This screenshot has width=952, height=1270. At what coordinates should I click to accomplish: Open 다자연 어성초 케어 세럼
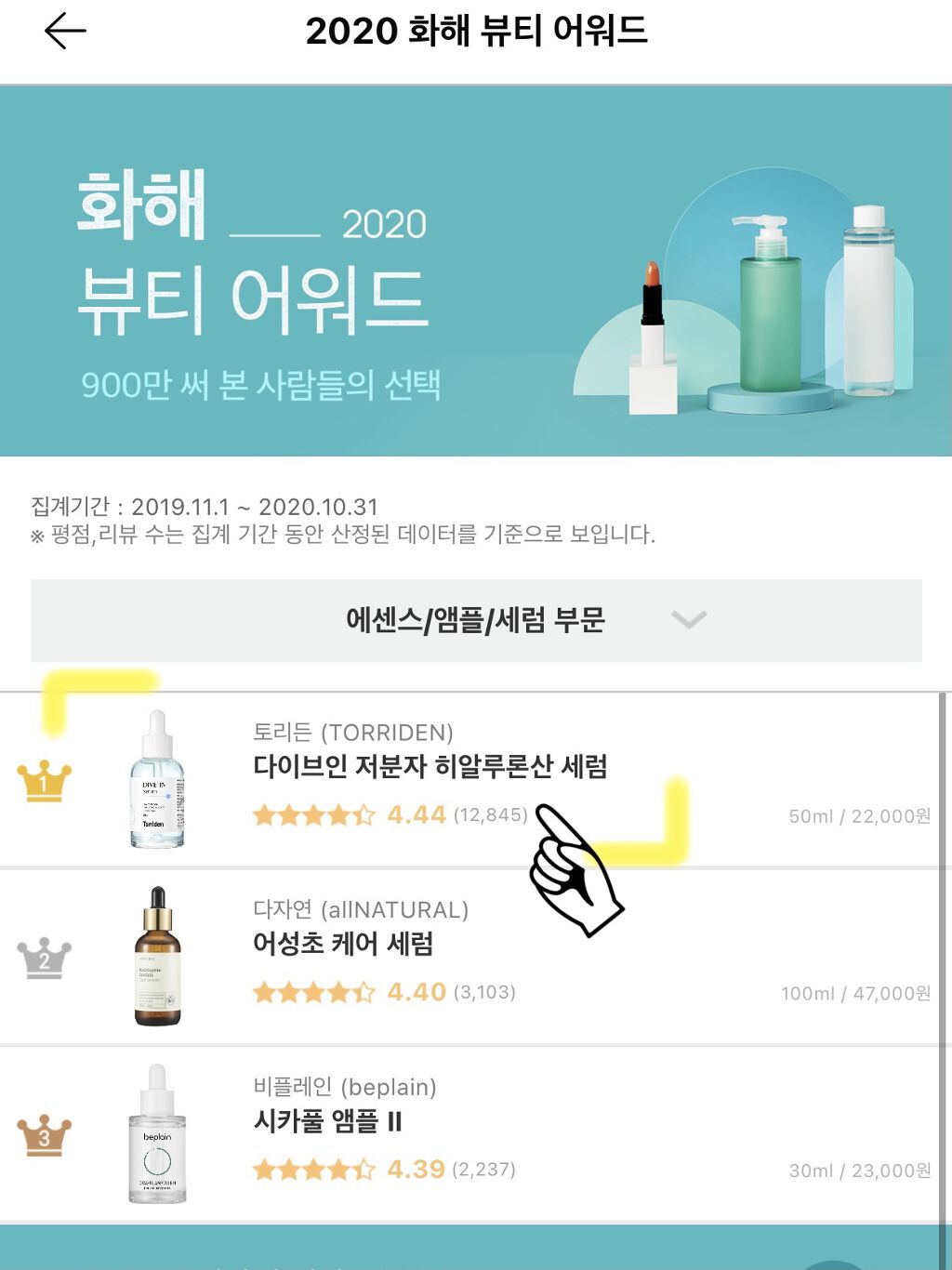(343, 945)
